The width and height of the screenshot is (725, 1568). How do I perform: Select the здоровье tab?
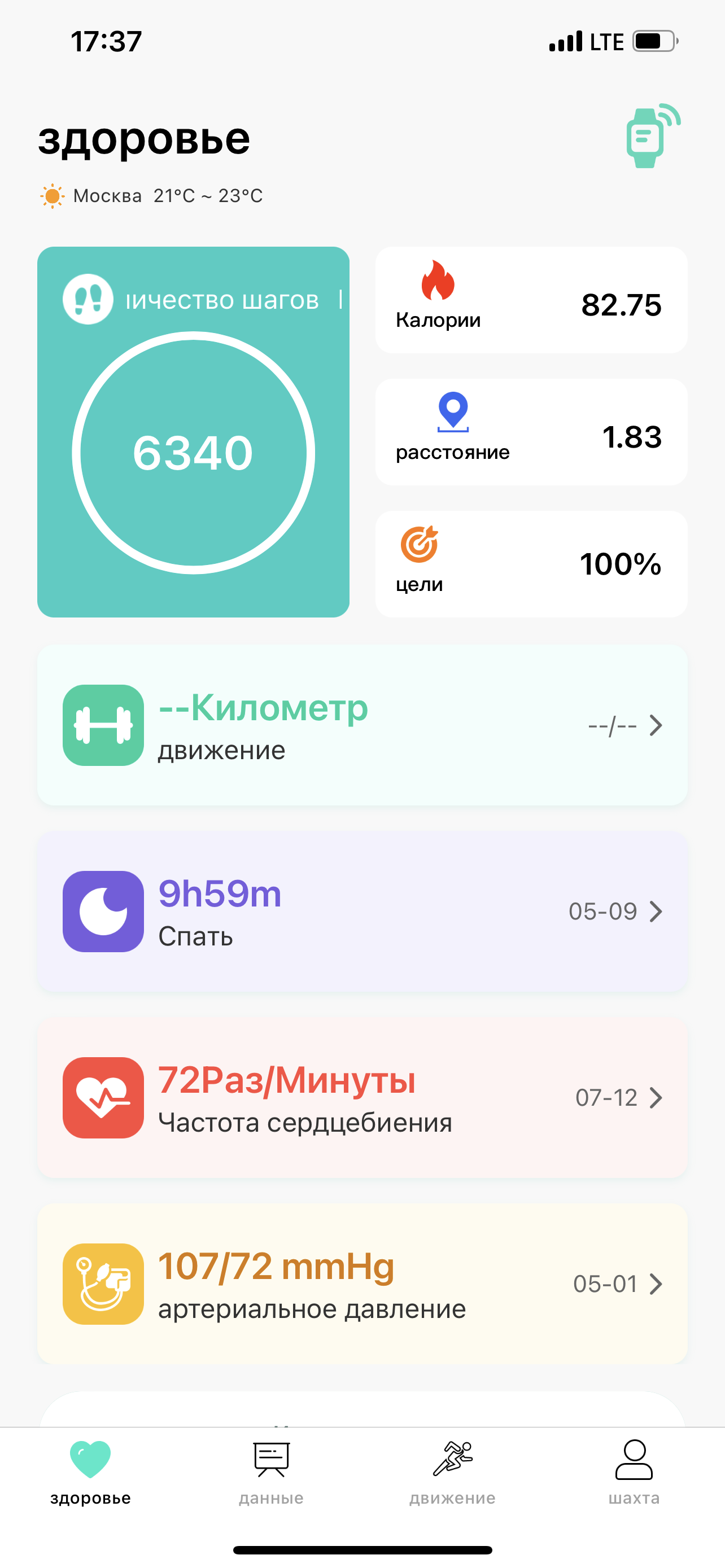(x=91, y=1472)
